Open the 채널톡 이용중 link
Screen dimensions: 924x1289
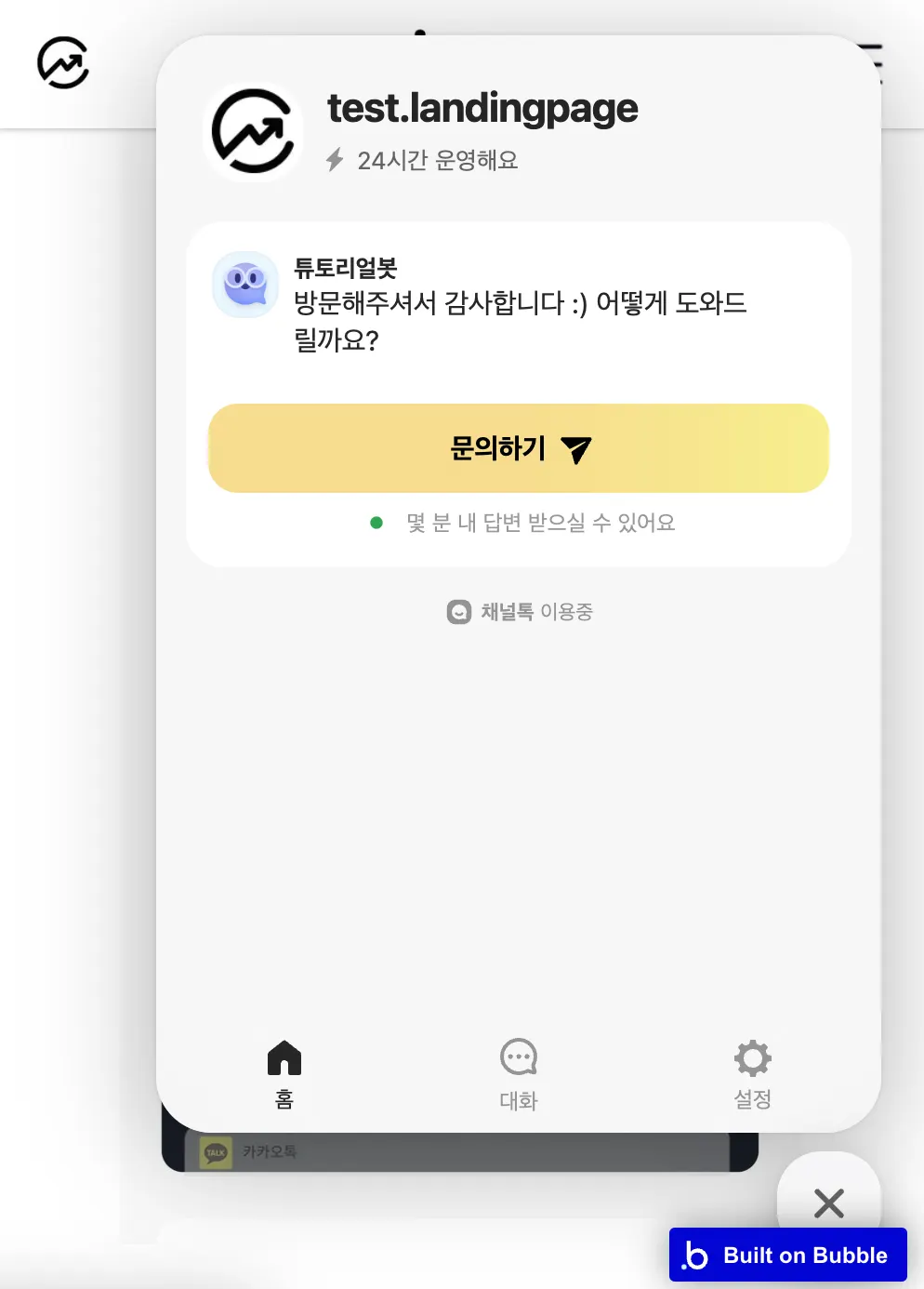pyautogui.click(x=520, y=612)
